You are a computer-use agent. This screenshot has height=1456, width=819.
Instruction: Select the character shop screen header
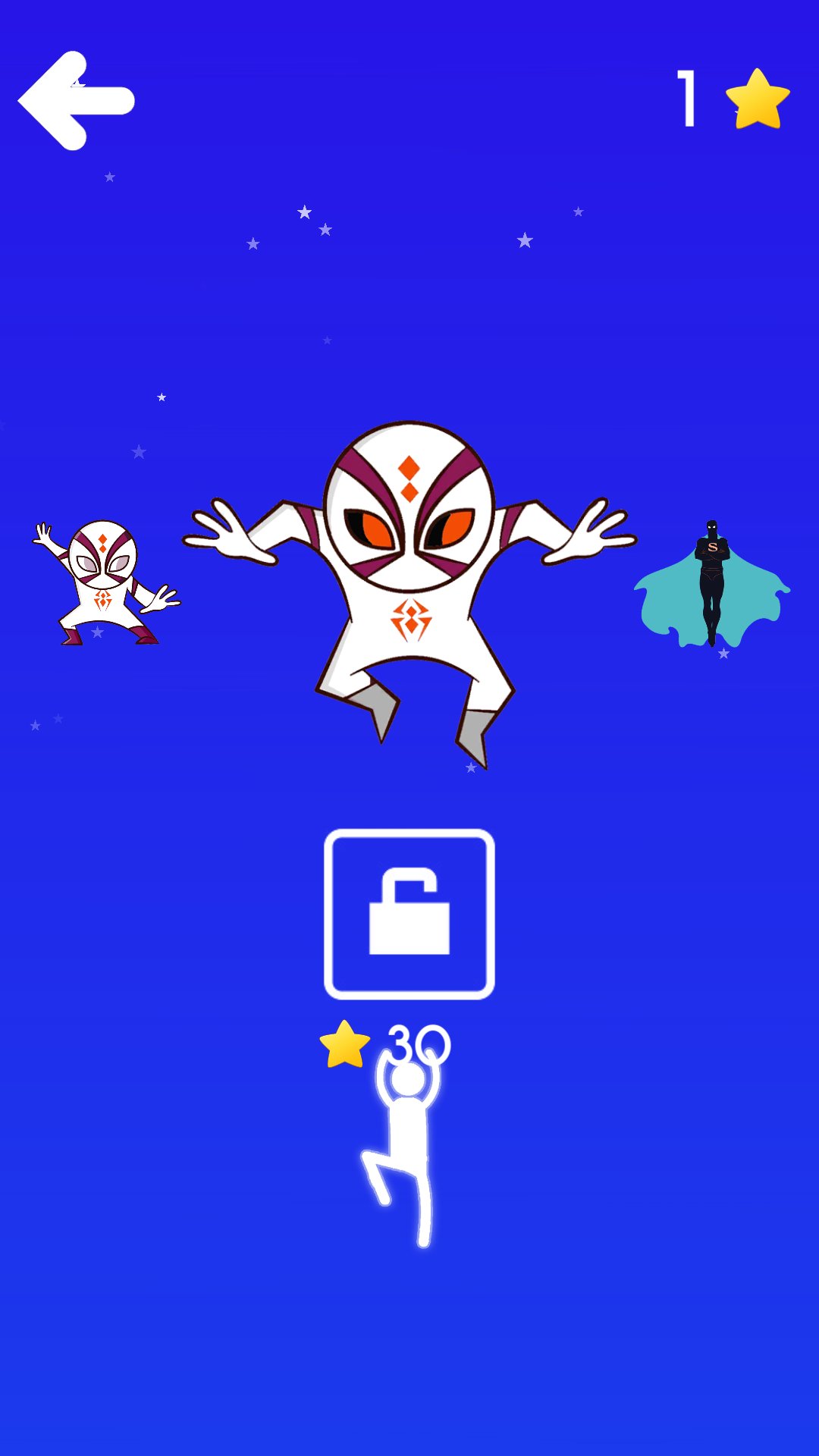pos(409,99)
